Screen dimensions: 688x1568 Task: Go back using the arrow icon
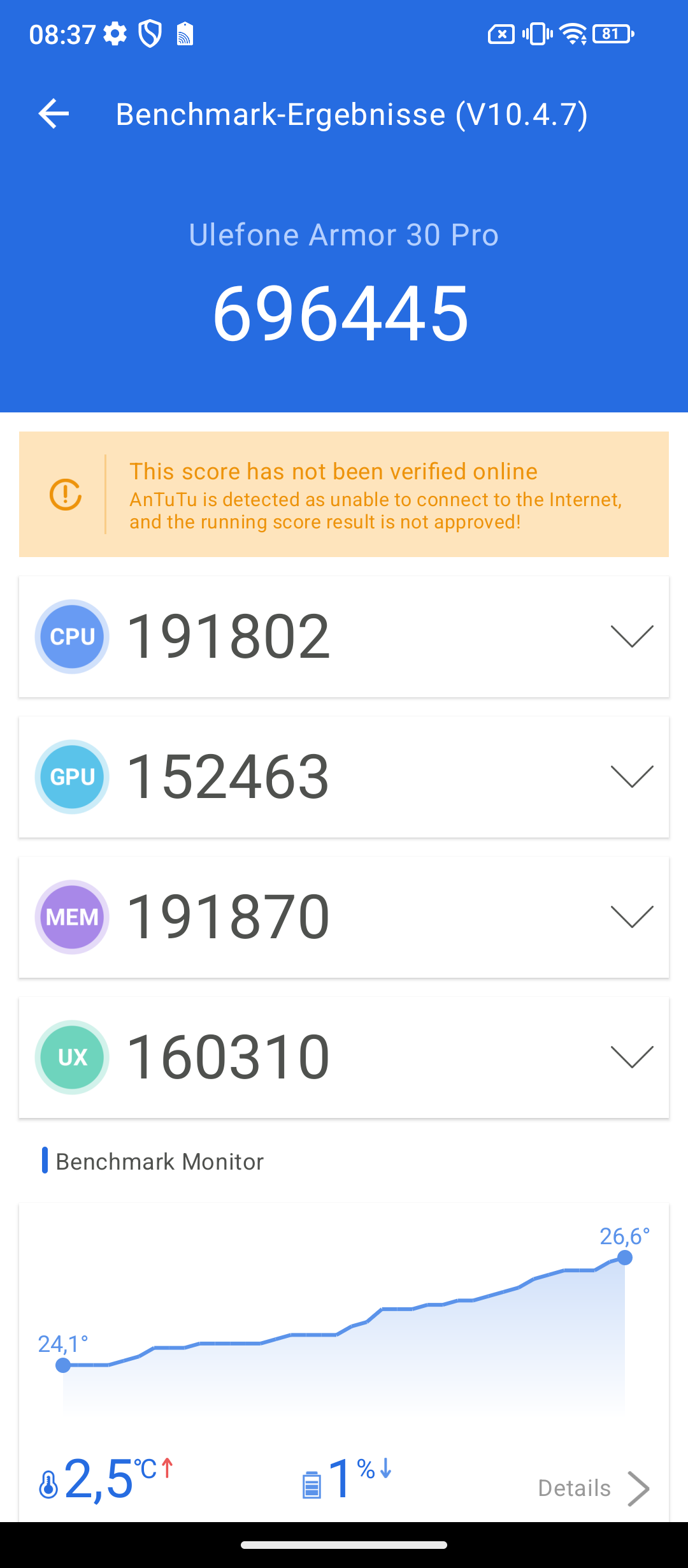(x=54, y=114)
